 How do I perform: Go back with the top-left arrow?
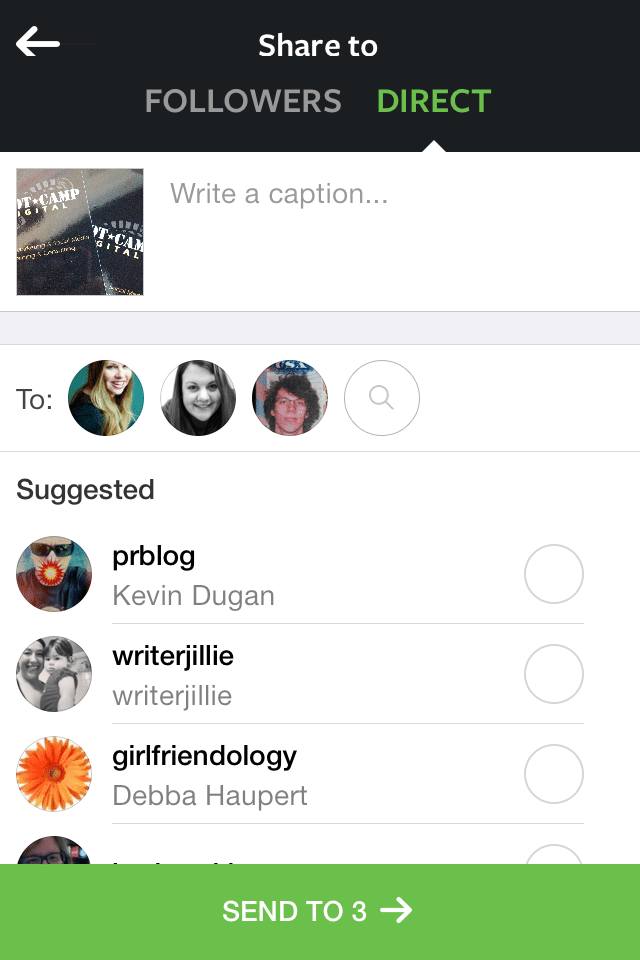coord(38,43)
